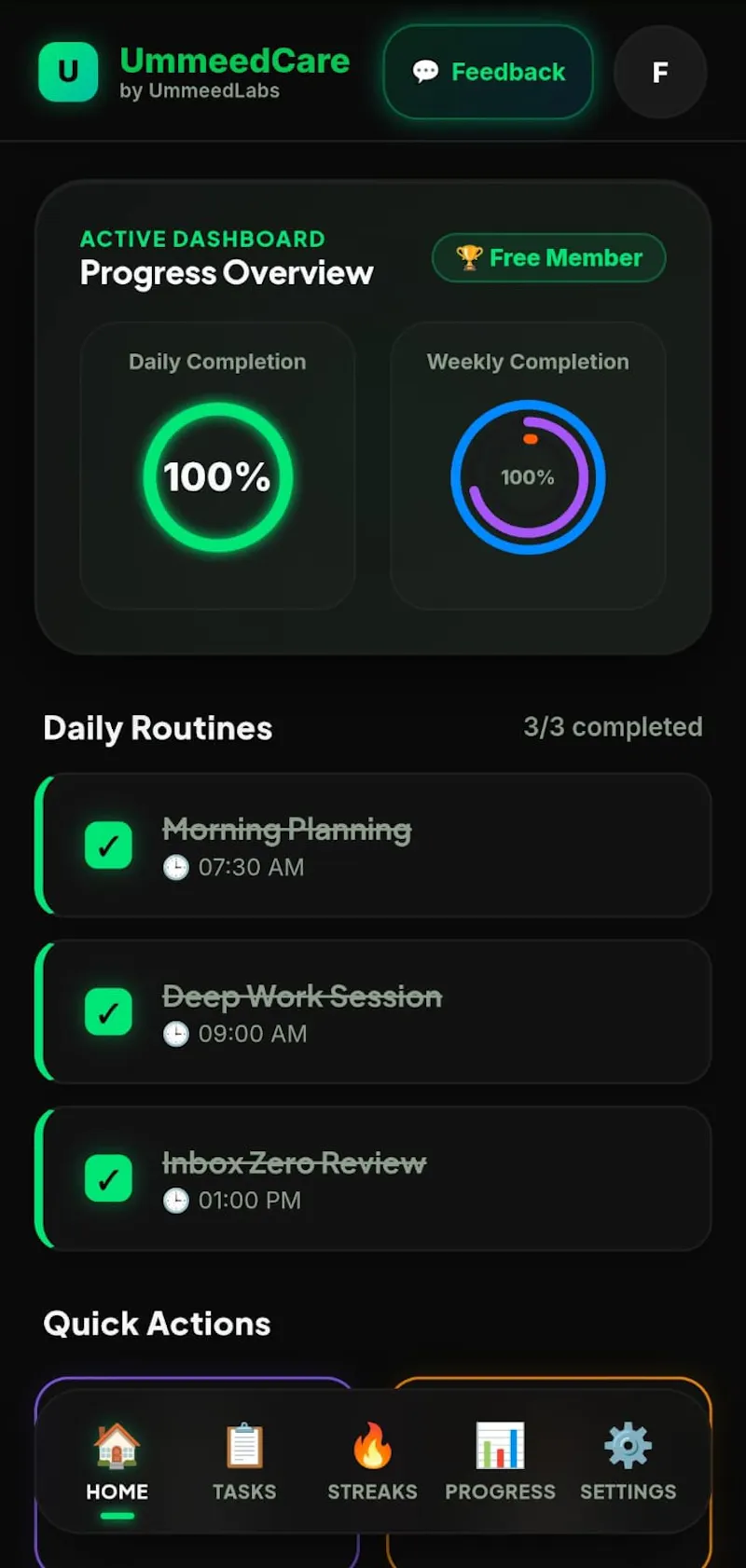746x1568 pixels.
Task: Select the Home tab
Action: coord(117,1462)
